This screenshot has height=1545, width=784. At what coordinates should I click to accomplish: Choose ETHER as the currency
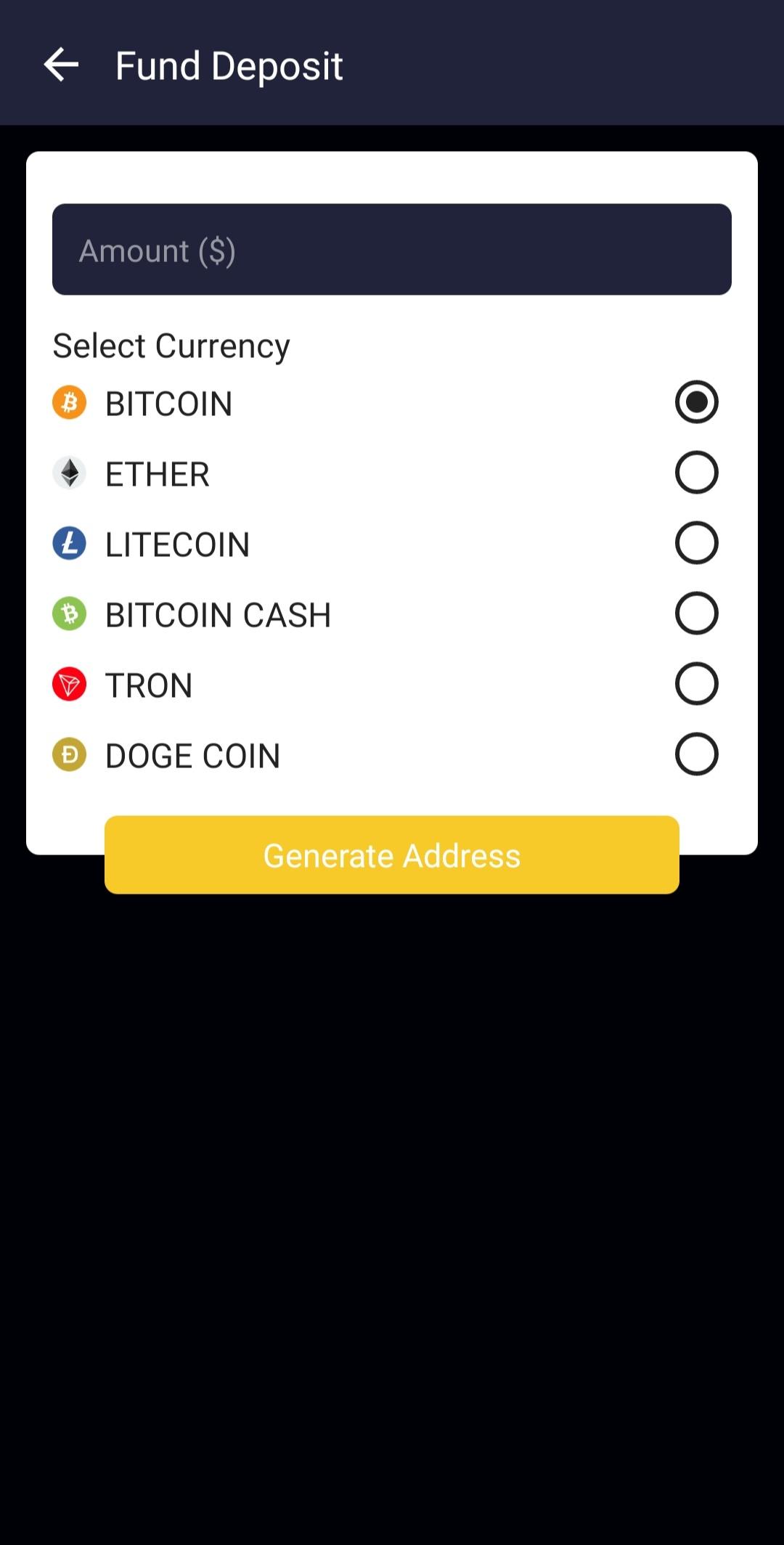pos(696,473)
